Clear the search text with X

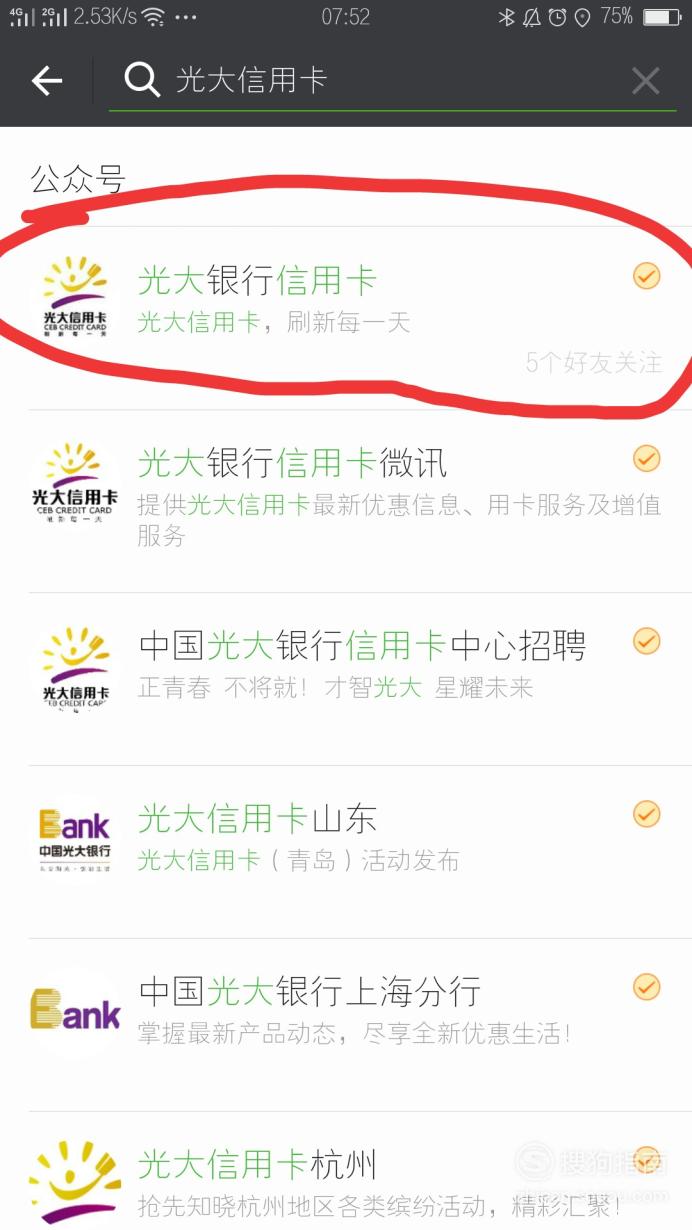(645, 81)
